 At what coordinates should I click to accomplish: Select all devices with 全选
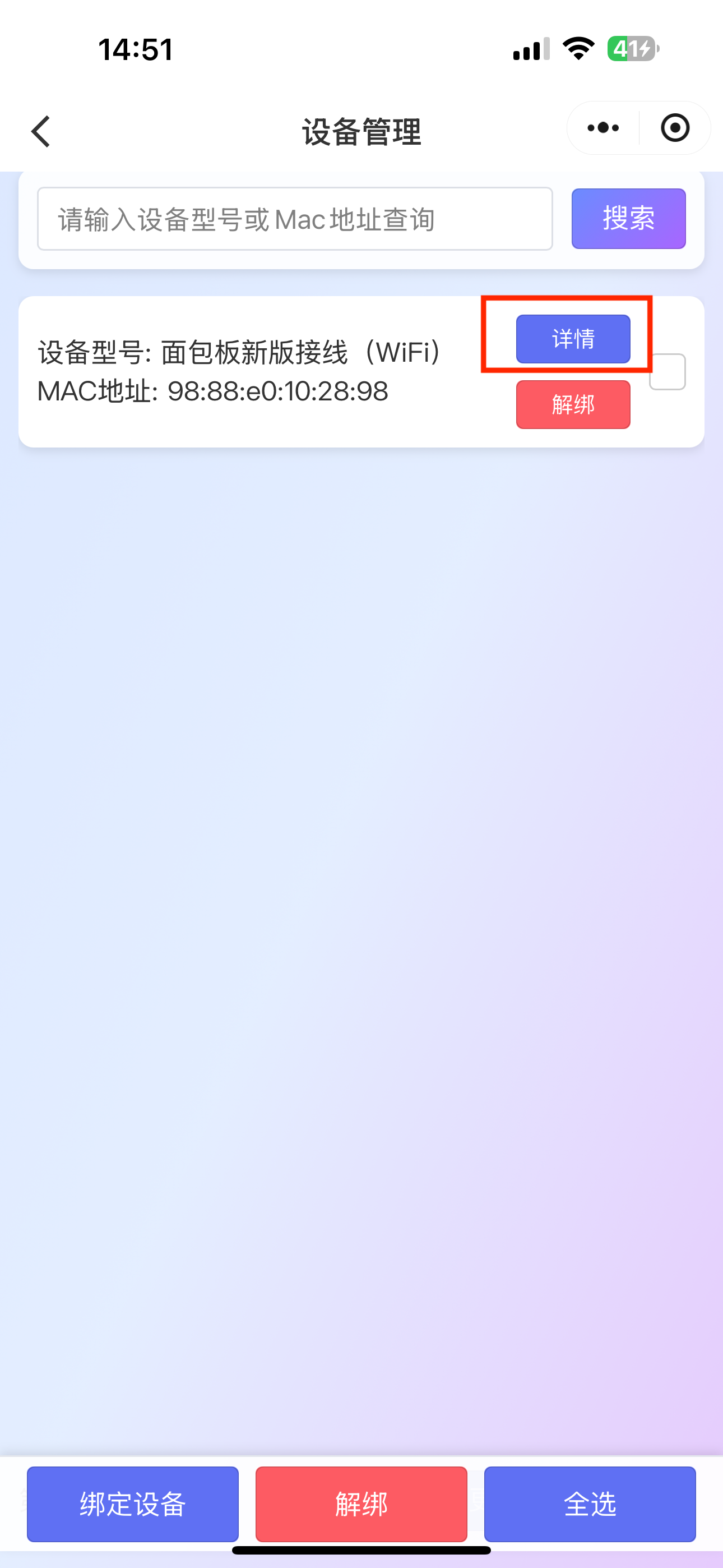[x=590, y=1504]
